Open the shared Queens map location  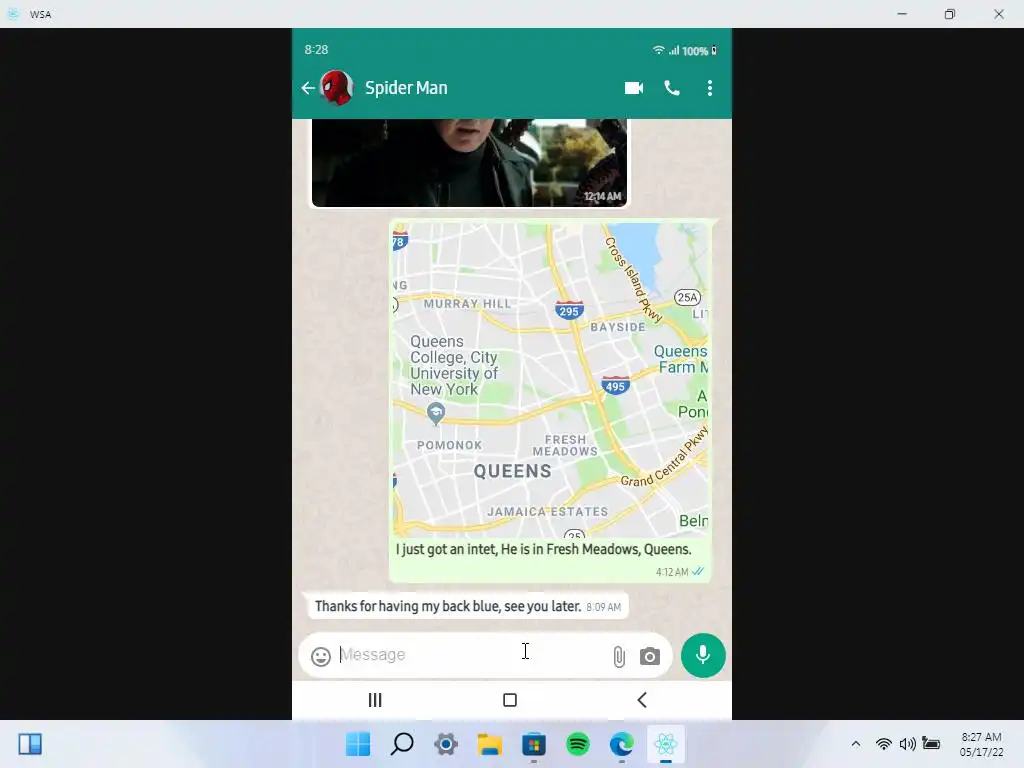pyautogui.click(x=550, y=380)
